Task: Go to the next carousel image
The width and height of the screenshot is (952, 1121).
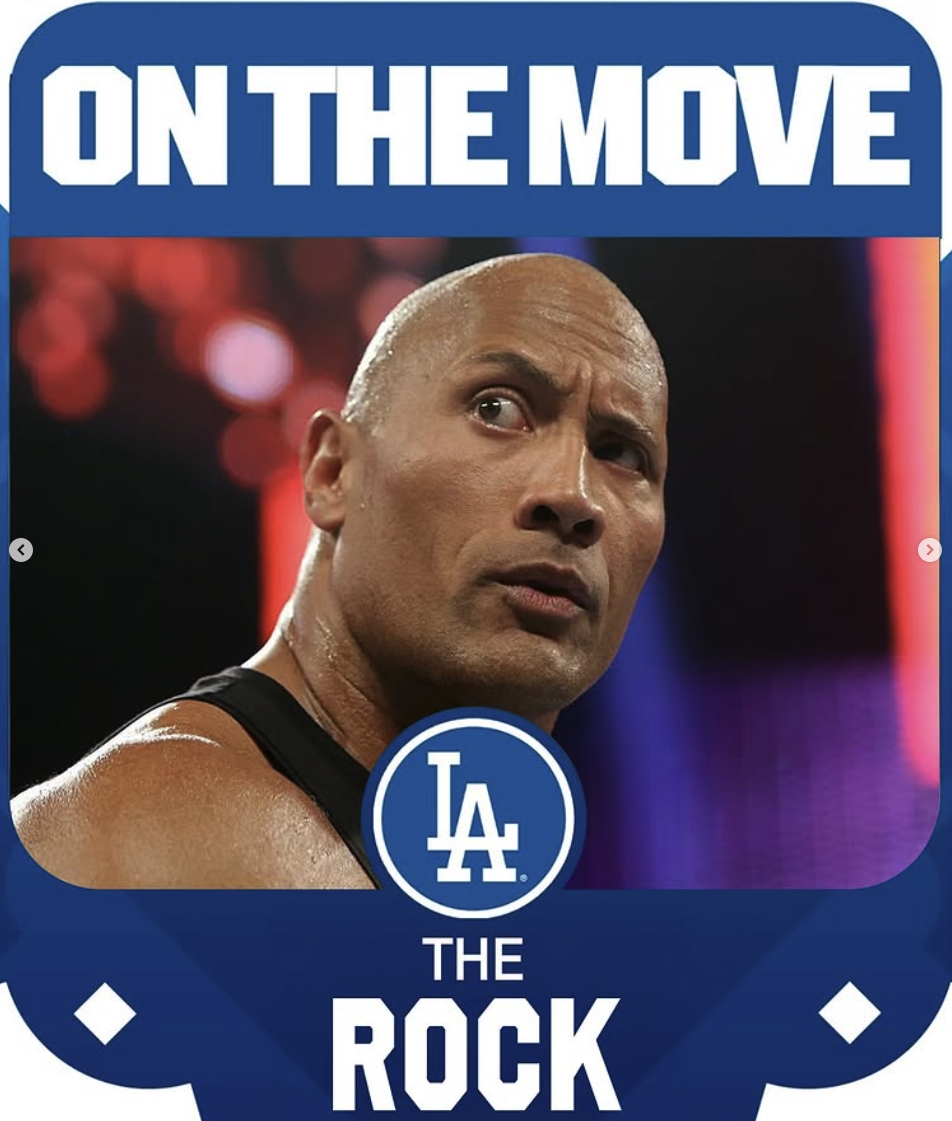Action: pyautogui.click(x=929, y=550)
